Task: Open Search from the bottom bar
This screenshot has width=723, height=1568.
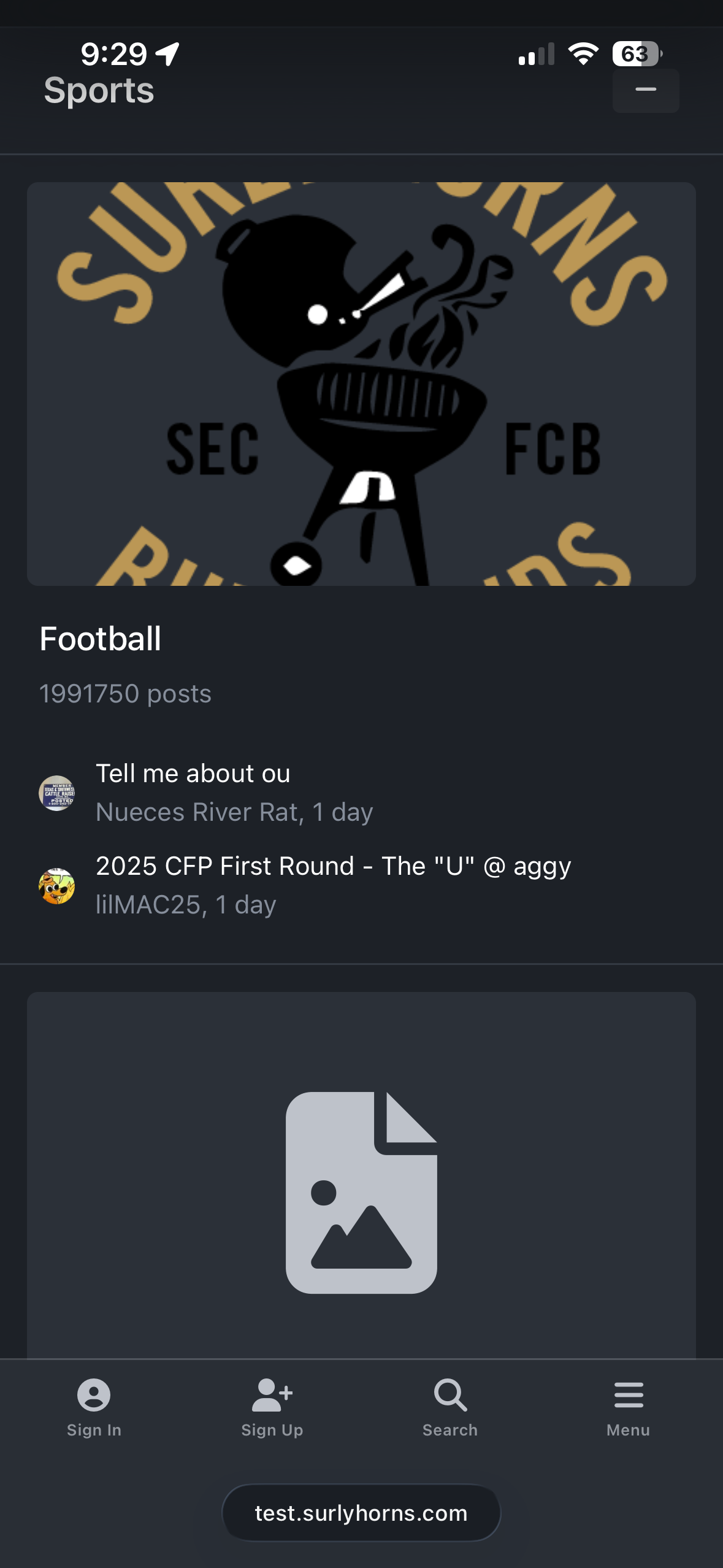Action: 450,1407
